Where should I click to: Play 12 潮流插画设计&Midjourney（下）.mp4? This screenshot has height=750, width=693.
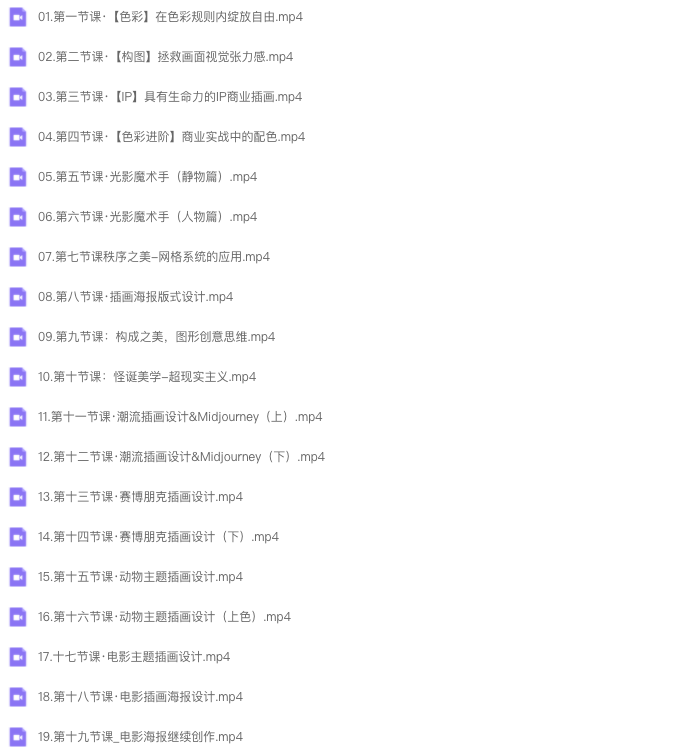click(181, 457)
